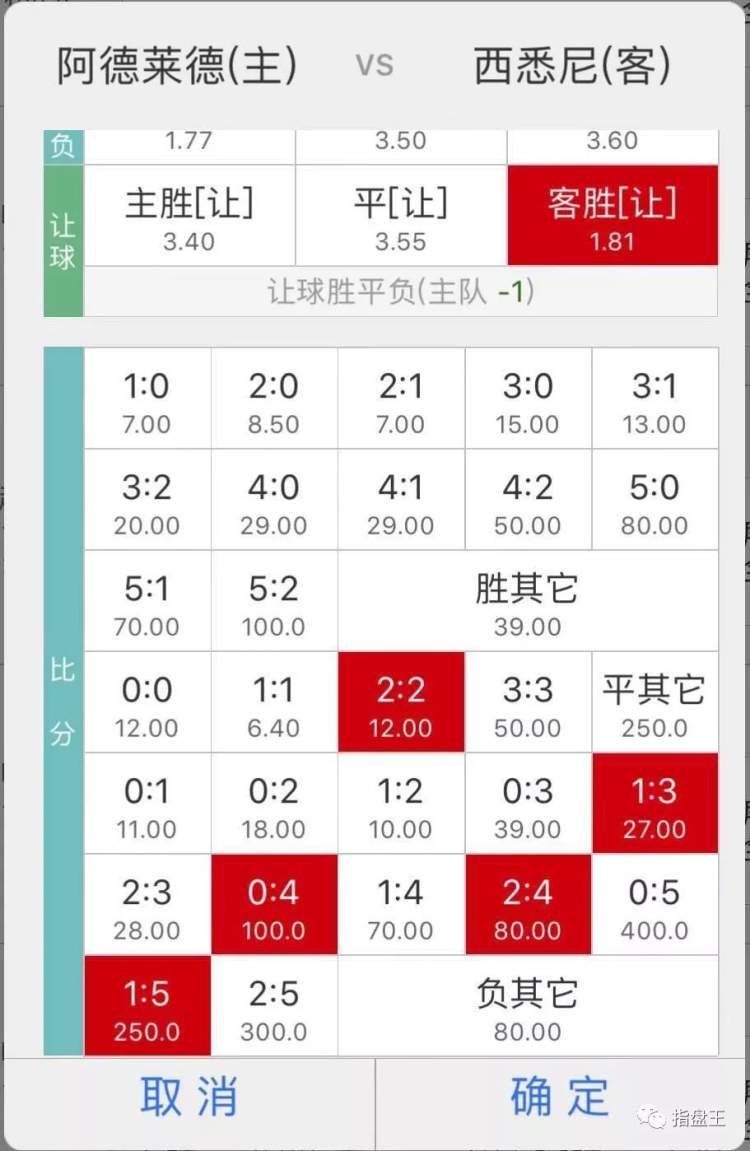Pick score 1:0 at 7.00
750x1151 pixels.
147,400
